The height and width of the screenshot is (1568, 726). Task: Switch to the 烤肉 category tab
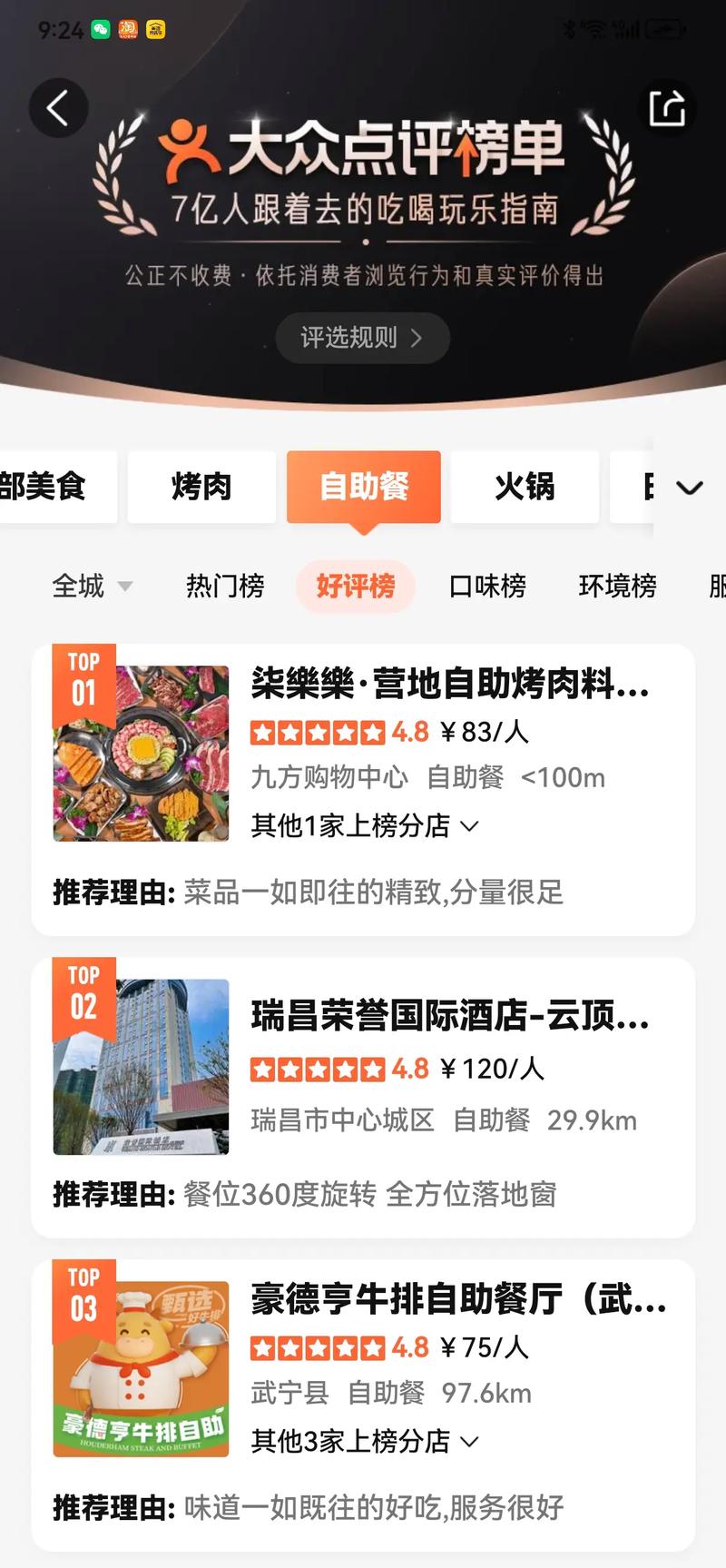tap(201, 487)
